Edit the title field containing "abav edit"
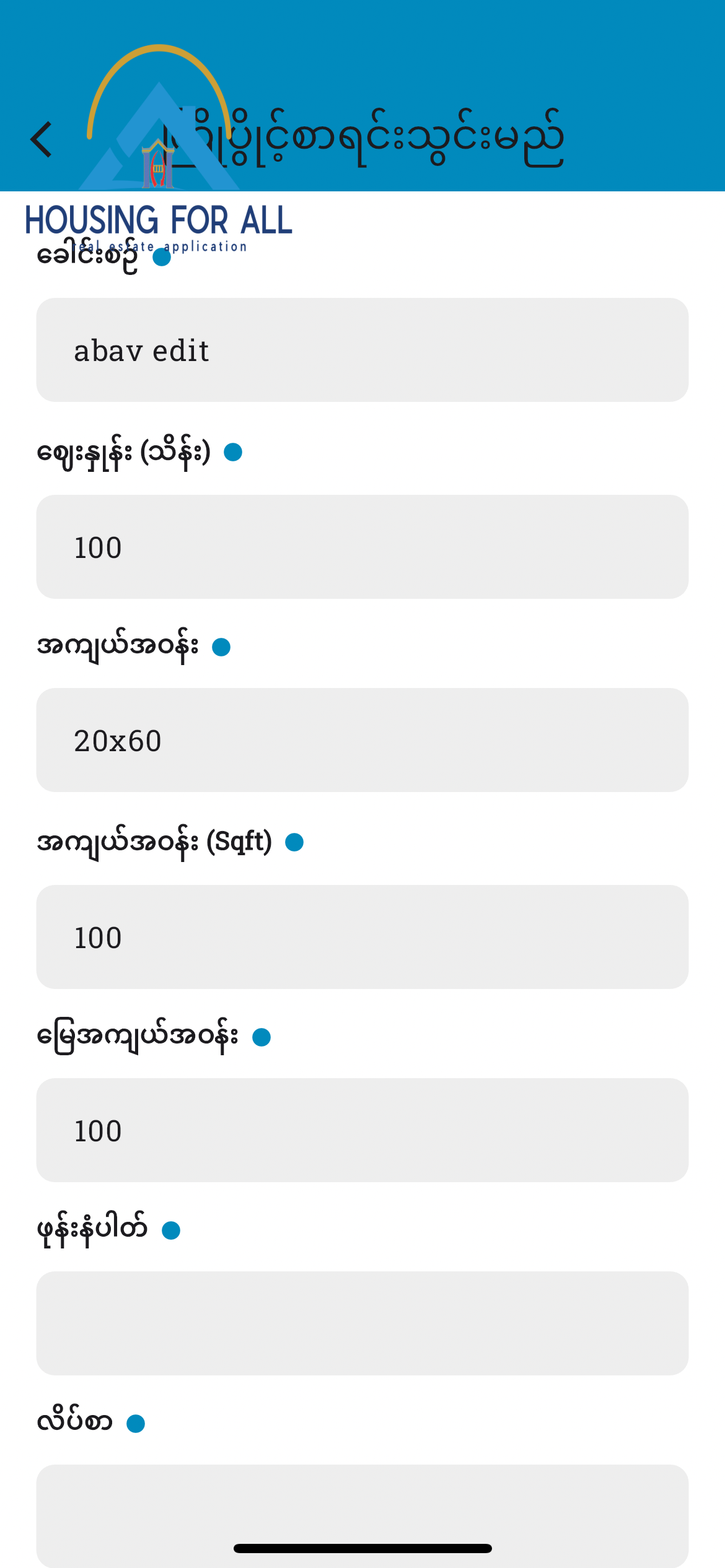 362,350
